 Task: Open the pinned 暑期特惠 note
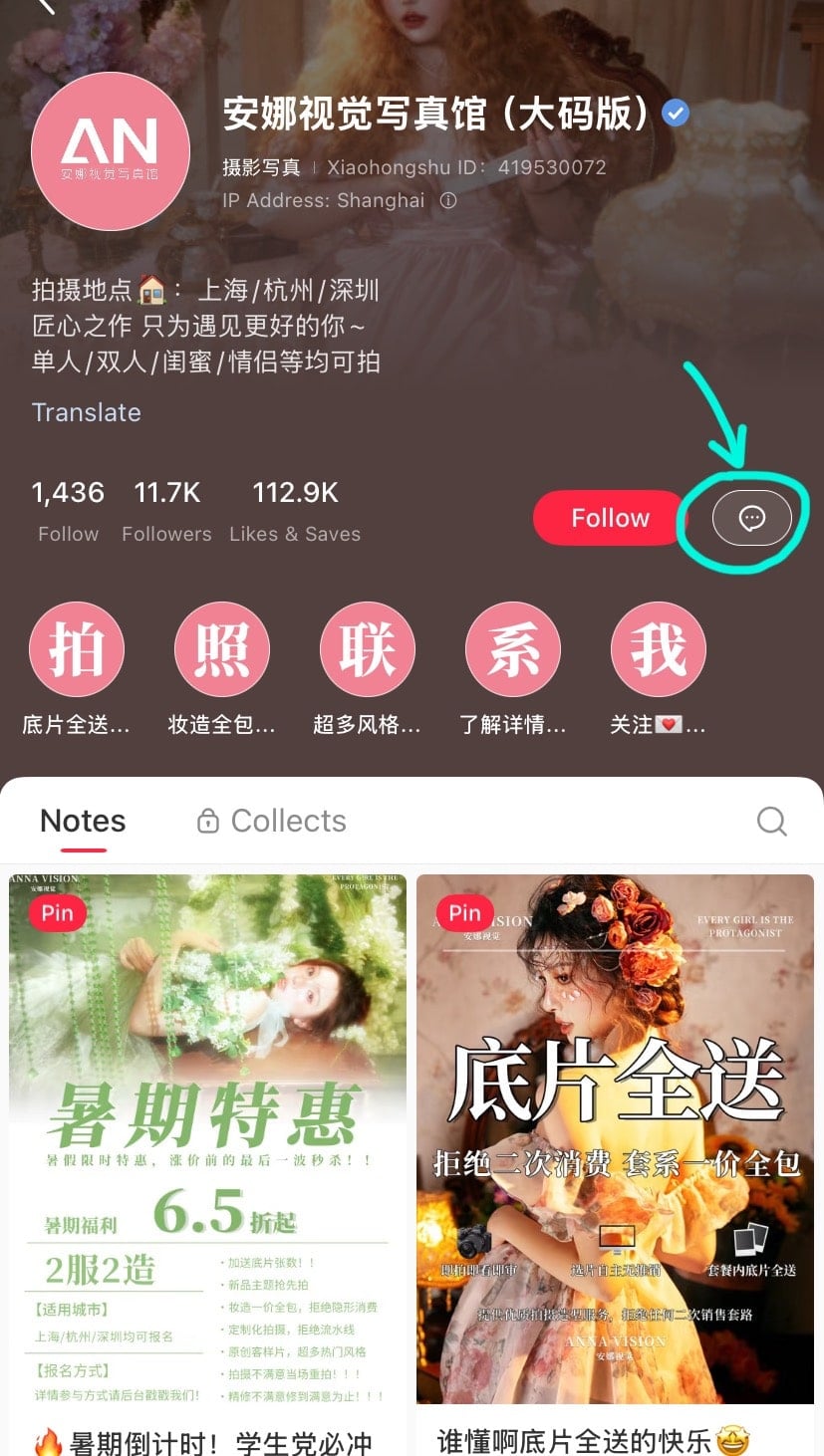coord(207,1145)
